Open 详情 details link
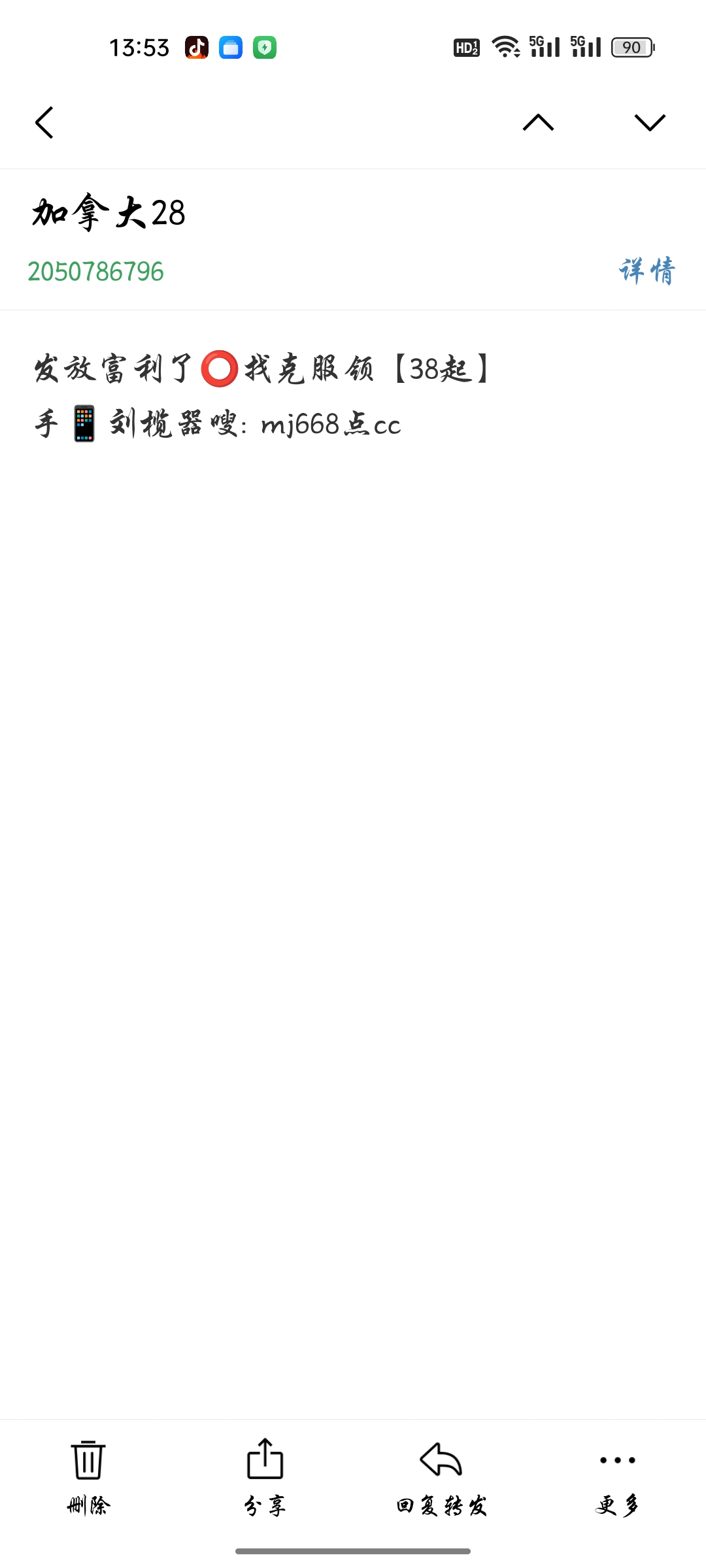Screen dimensions: 706x1568 click(647, 270)
